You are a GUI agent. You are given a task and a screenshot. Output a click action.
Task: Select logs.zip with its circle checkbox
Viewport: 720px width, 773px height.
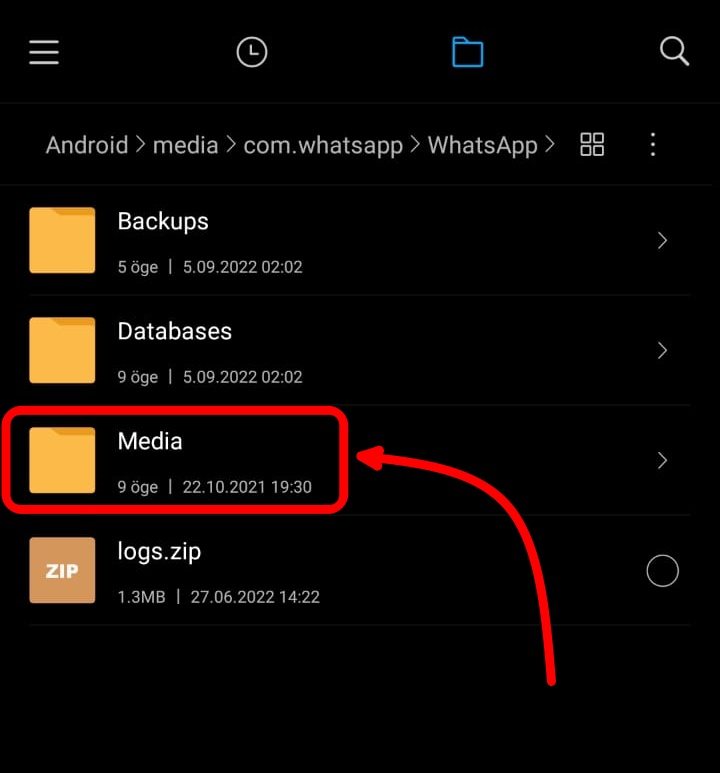coord(662,571)
